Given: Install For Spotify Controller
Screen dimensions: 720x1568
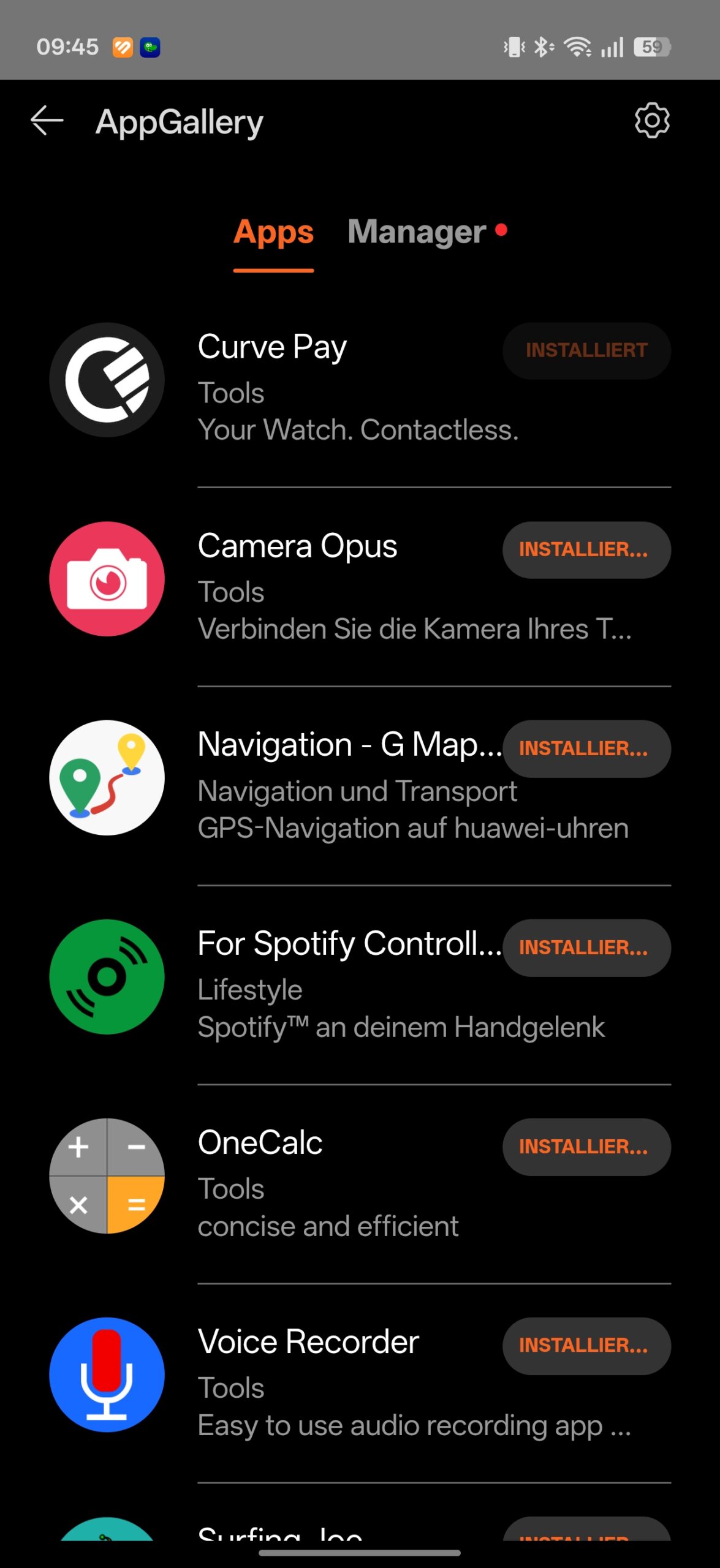Looking at the screenshot, I should point(586,948).
